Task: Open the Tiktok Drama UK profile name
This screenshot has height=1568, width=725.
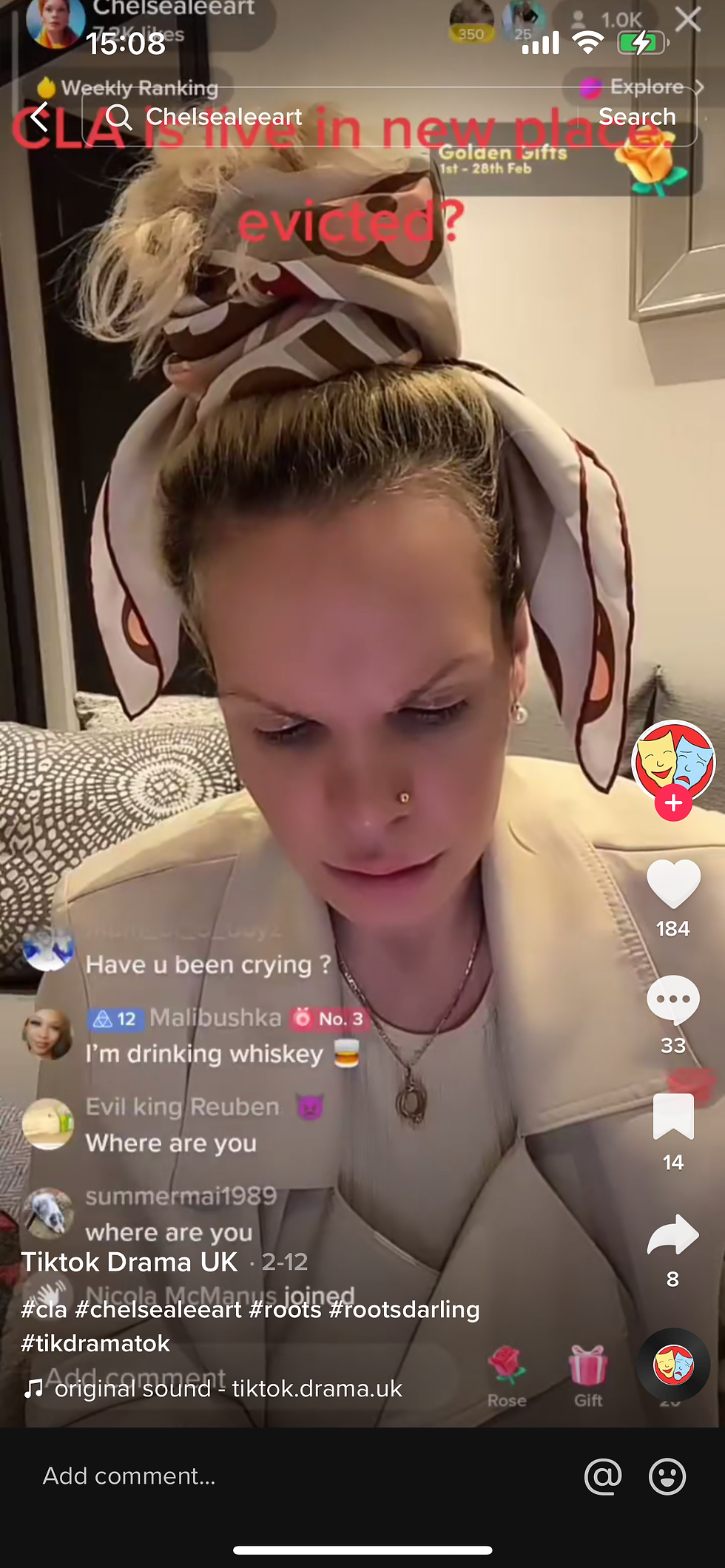Action: click(129, 1262)
